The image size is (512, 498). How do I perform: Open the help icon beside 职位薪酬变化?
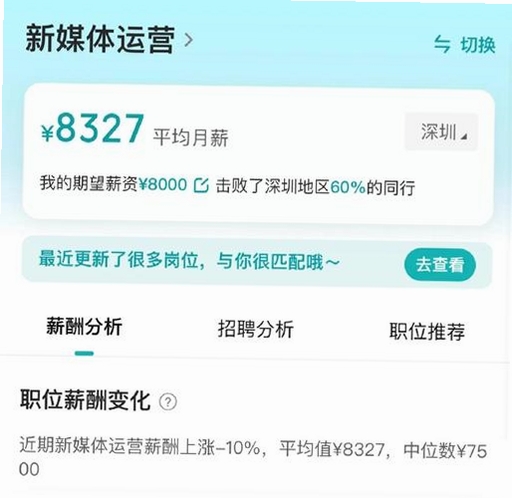click(x=168, y=402)
